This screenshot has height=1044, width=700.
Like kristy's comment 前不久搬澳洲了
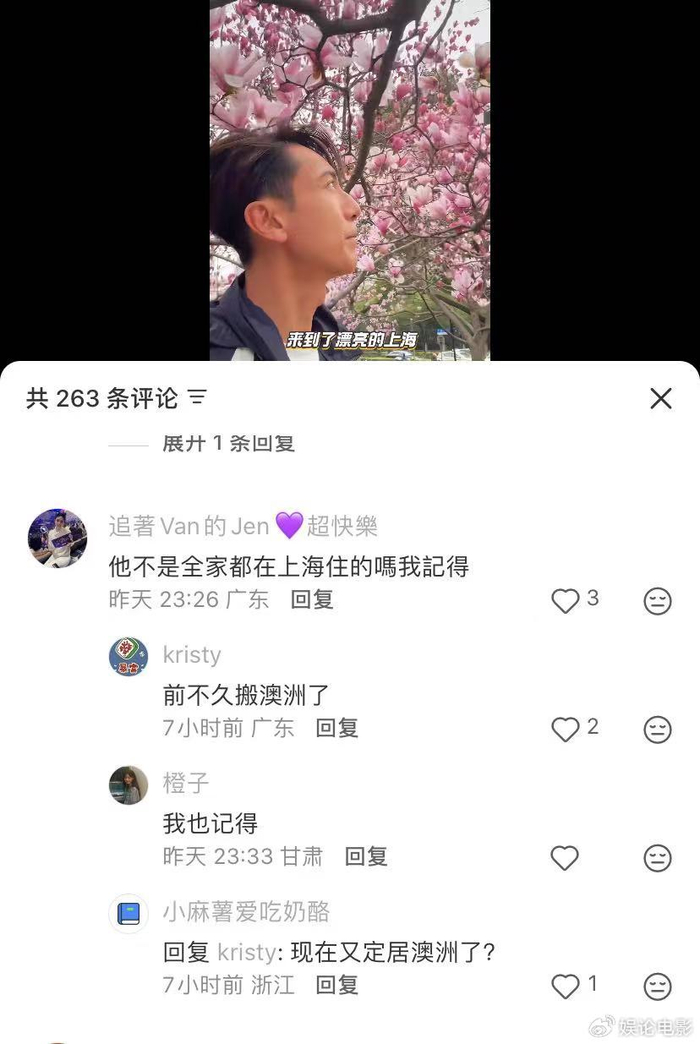coord(566,729)
